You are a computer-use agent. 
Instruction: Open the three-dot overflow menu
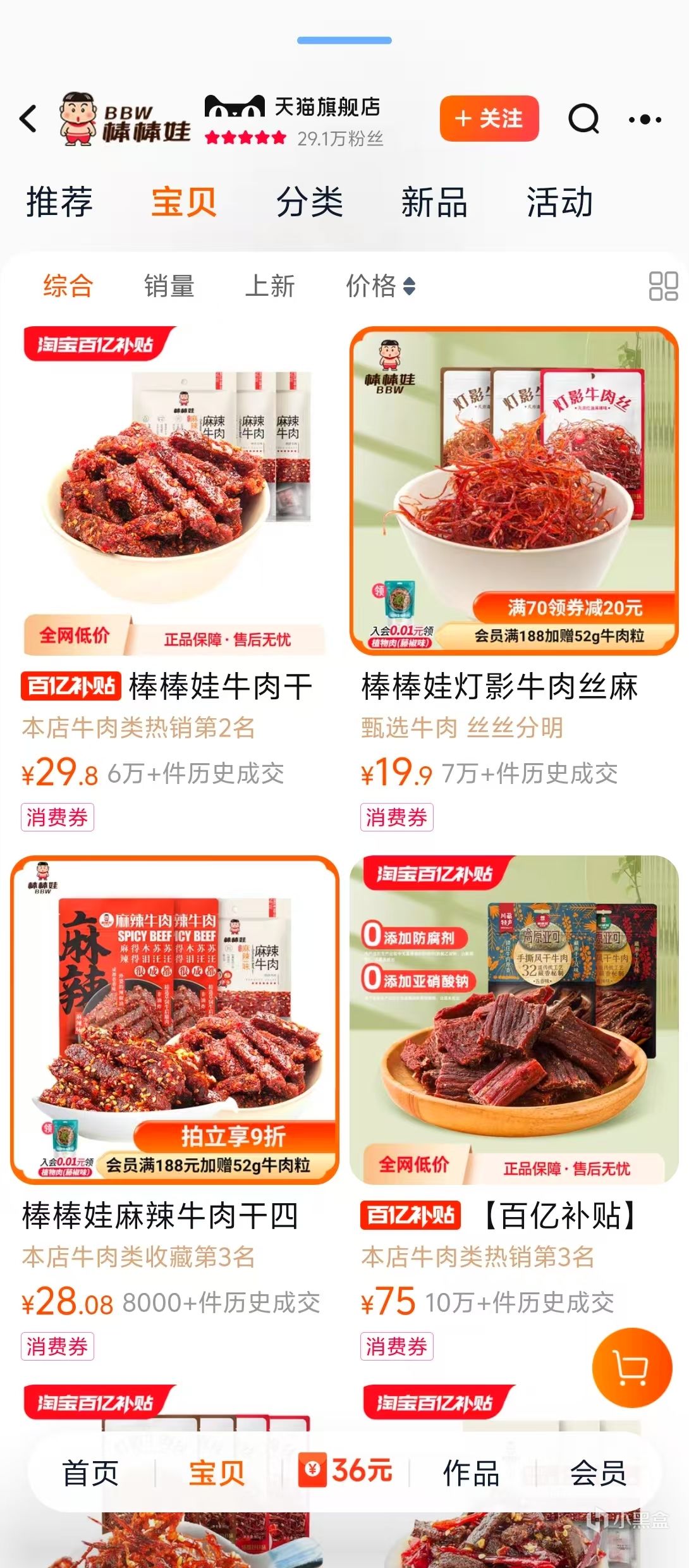pos(645,119)
